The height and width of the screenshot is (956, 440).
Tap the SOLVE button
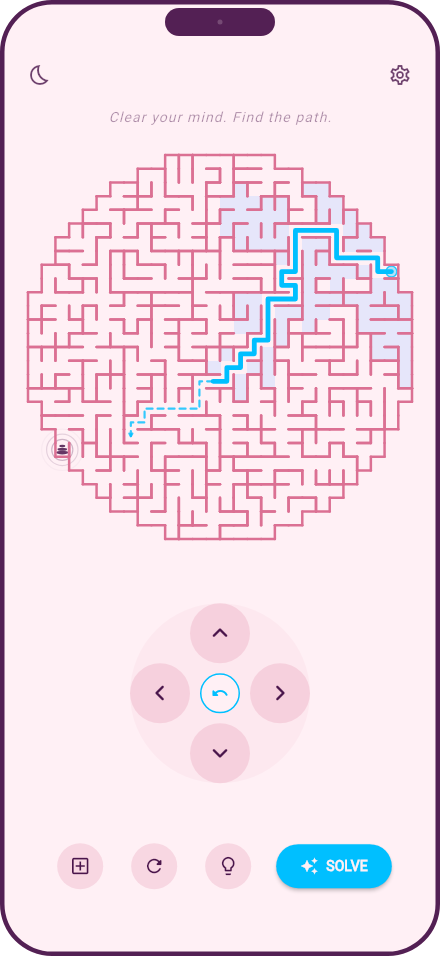coord(334,866)
